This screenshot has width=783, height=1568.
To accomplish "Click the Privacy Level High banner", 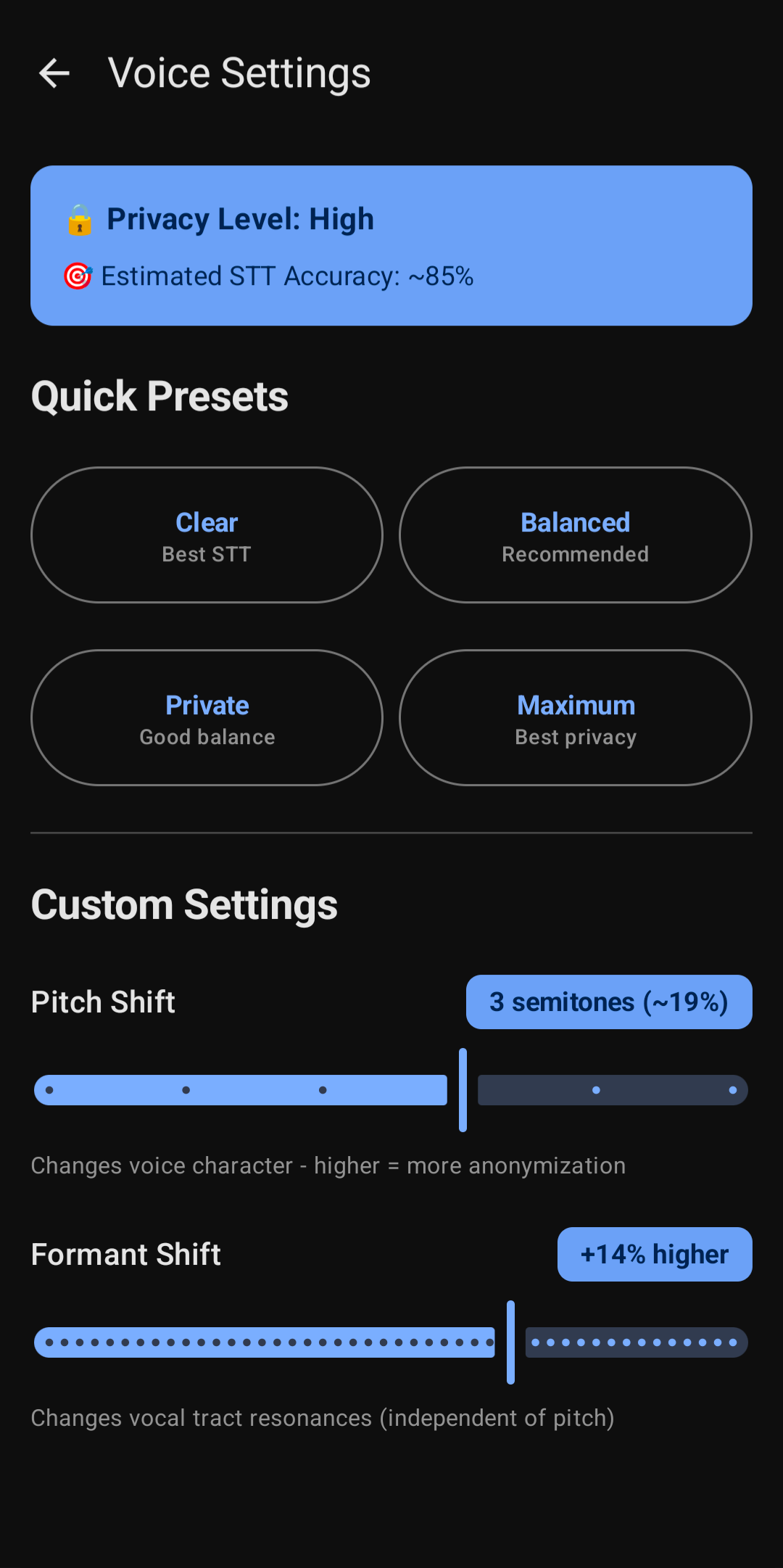I will 391,245.
